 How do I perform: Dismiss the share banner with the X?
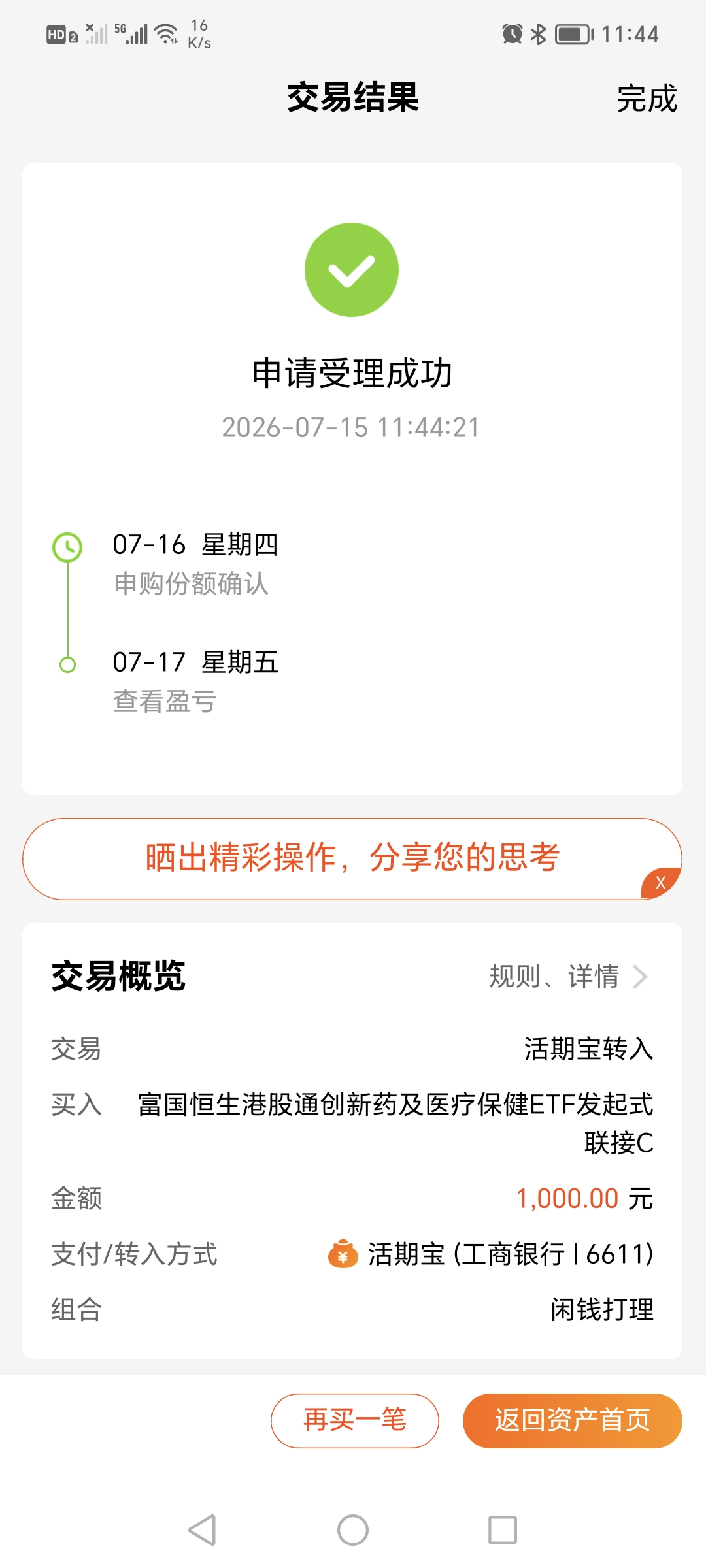[x=660, y=883]
